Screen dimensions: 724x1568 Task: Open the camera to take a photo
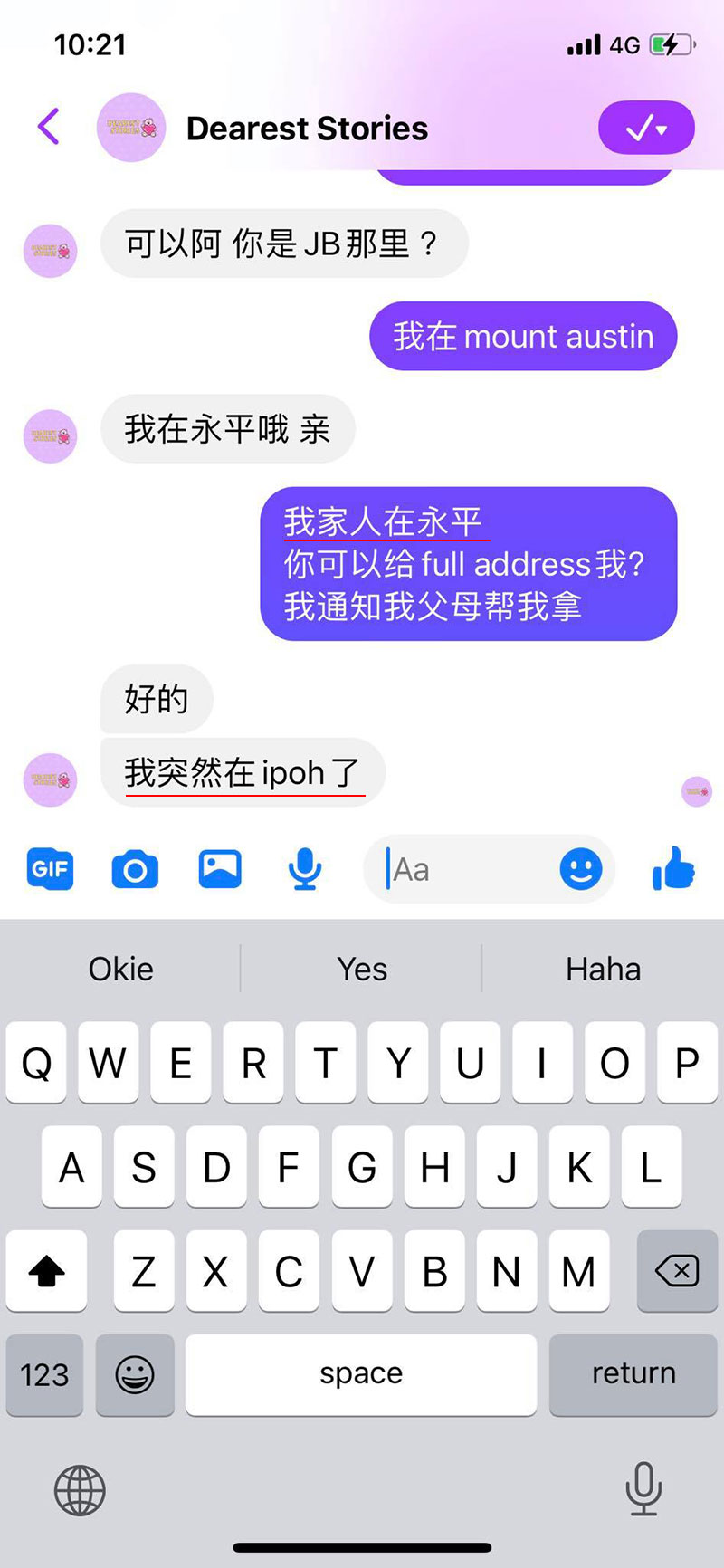point(135,870)
